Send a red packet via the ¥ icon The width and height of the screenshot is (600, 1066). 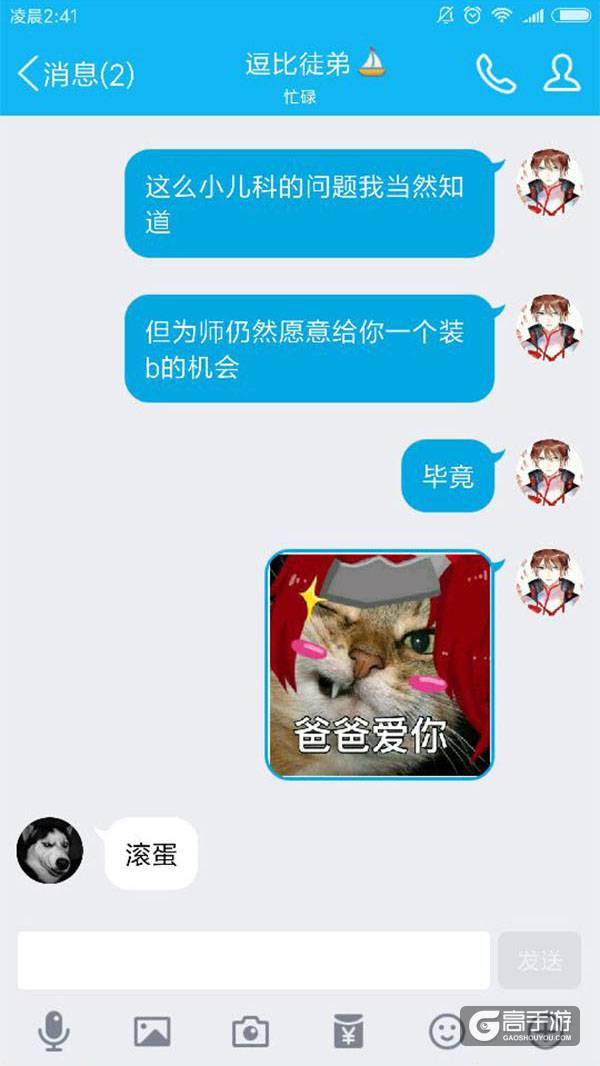(x=348, y=1030)
